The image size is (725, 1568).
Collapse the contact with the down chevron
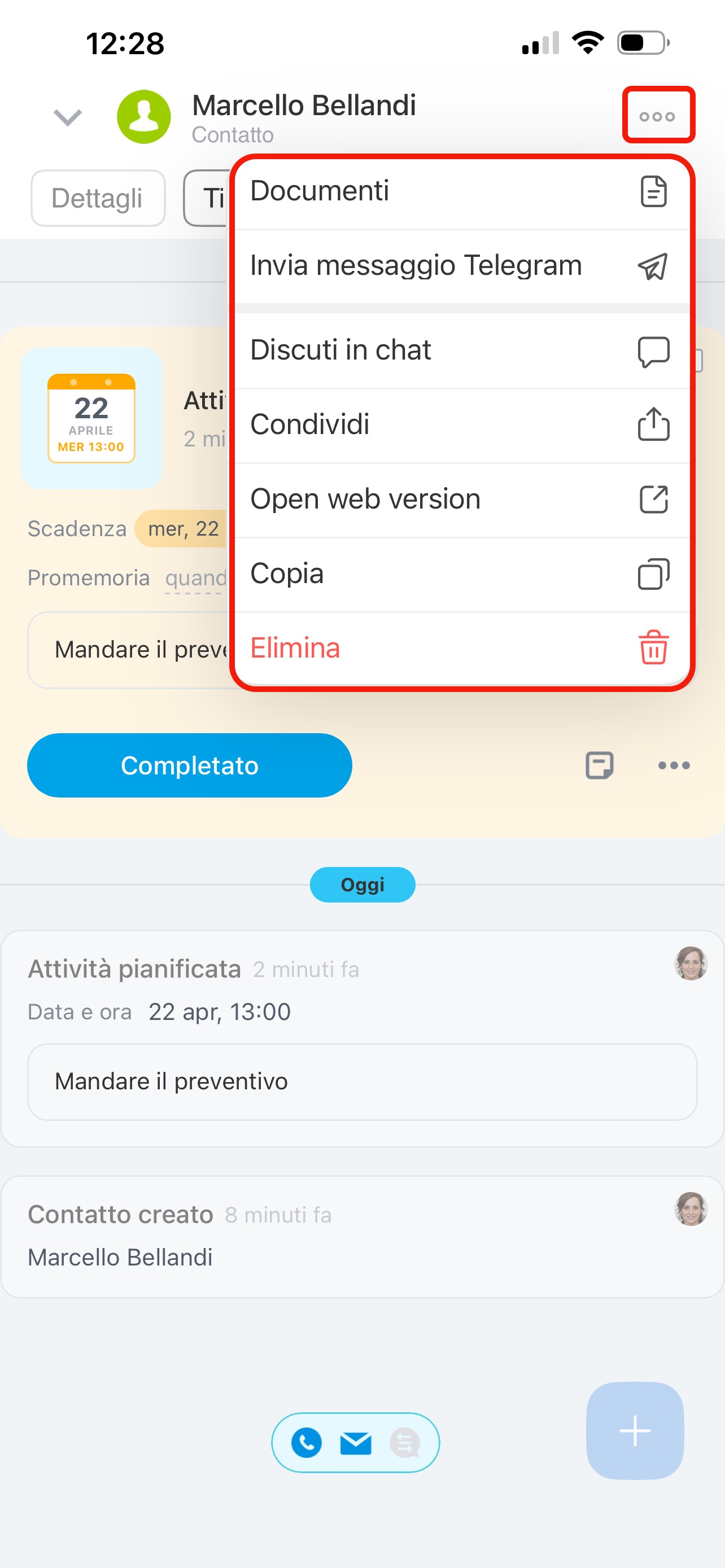click(x=68, y=117)
